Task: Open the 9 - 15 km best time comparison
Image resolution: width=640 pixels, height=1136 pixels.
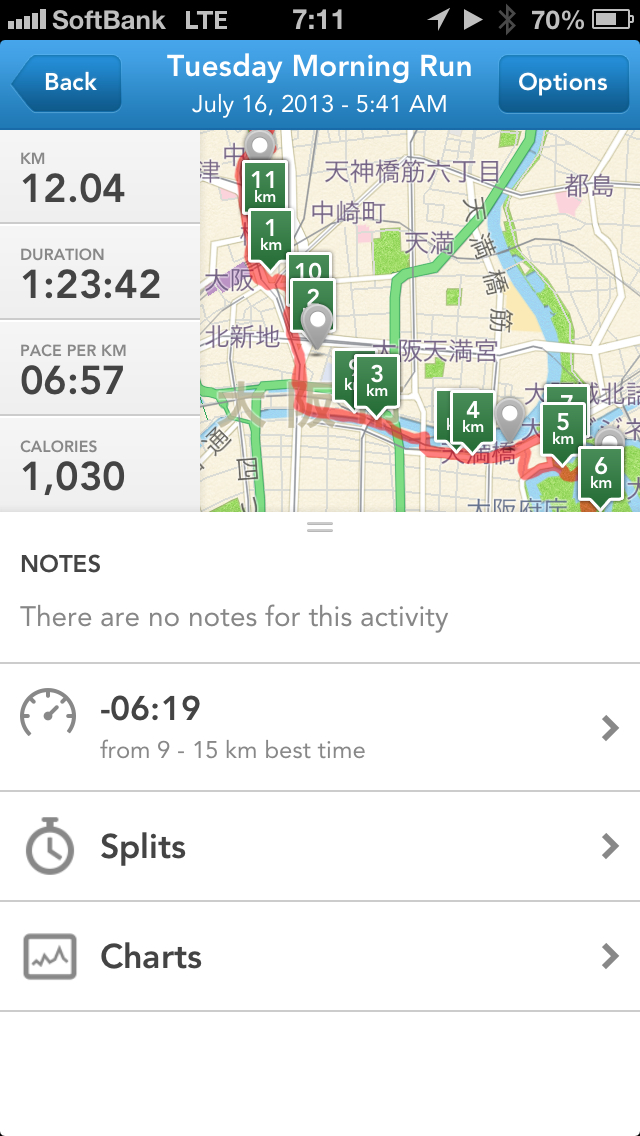Action: [x=320, y=727]
